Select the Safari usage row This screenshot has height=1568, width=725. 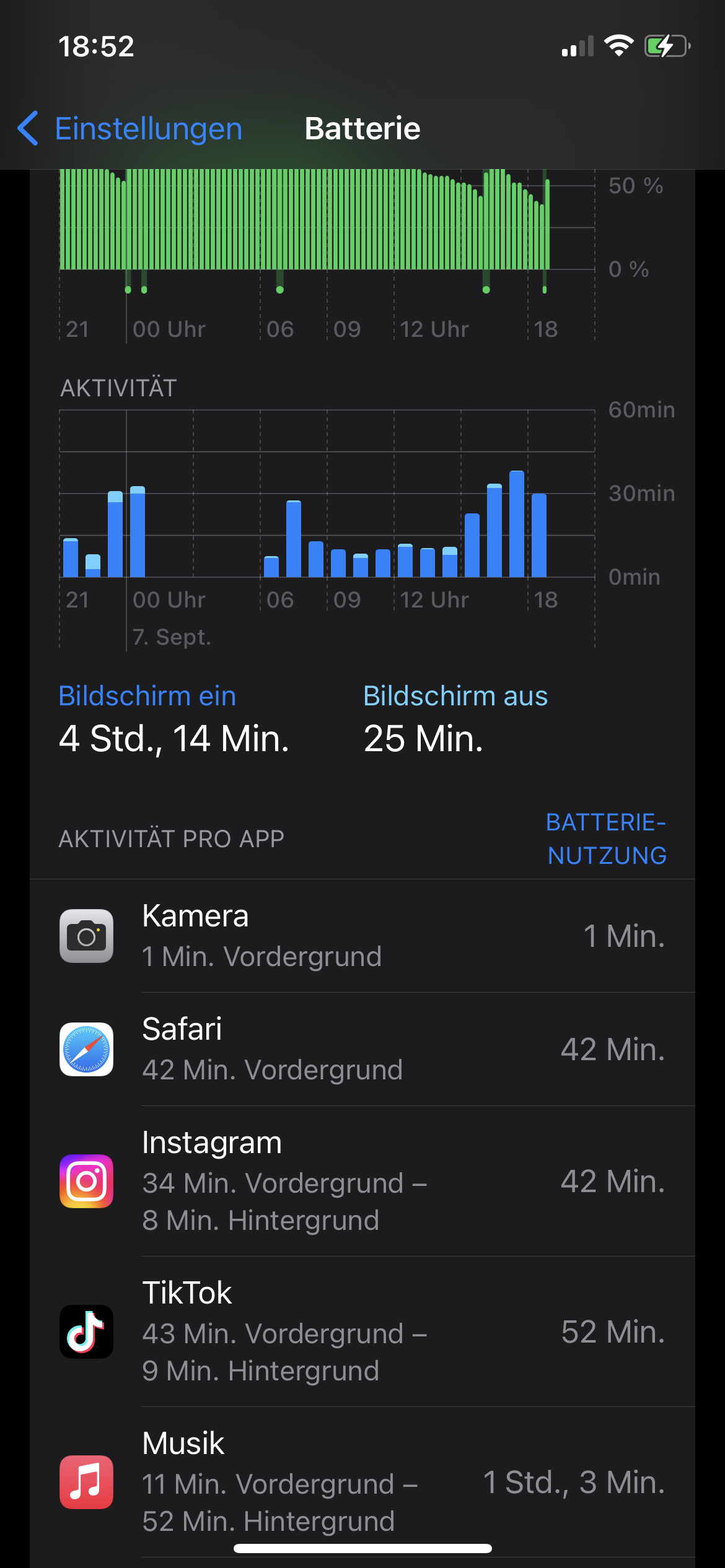coord(362,1049)
